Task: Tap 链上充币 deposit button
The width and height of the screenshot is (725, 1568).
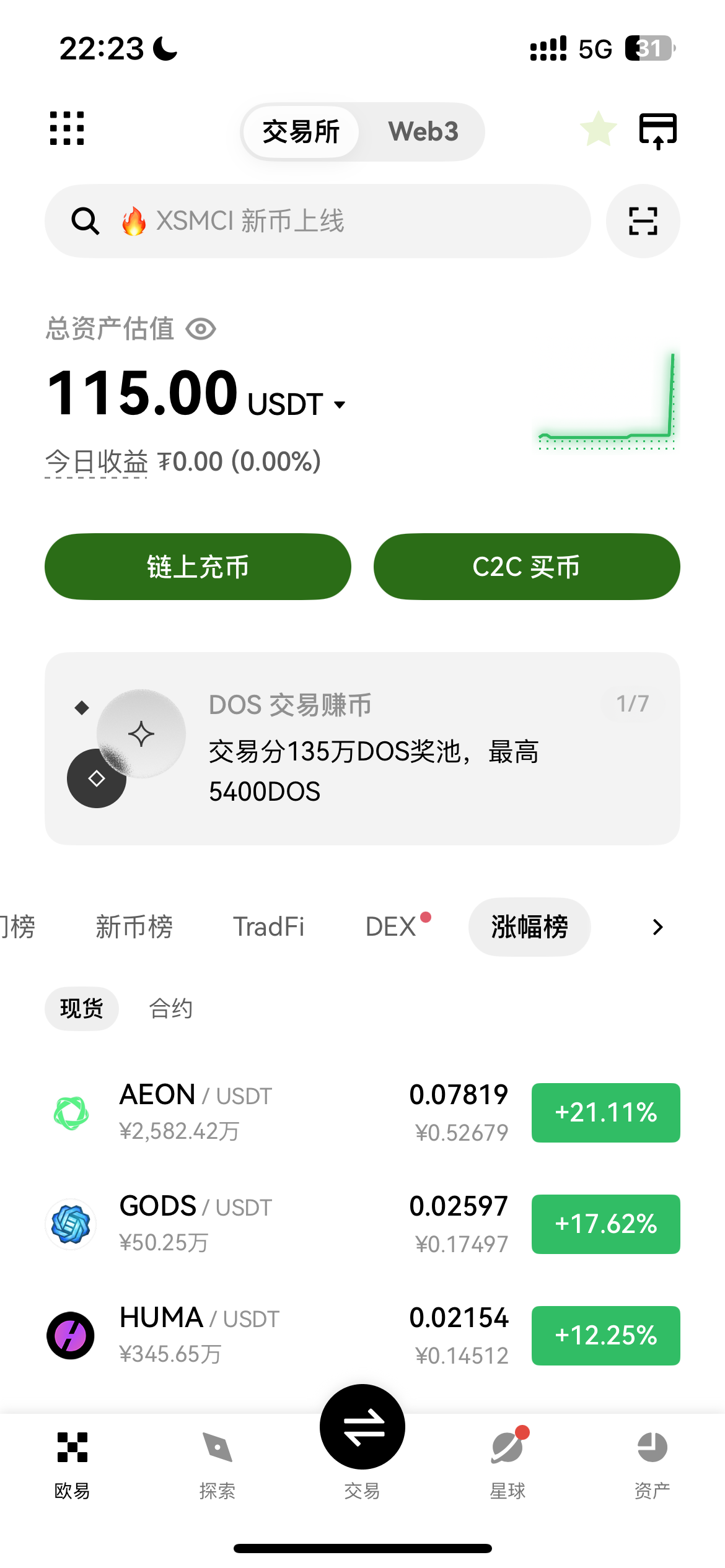Action: pos(198,567)
